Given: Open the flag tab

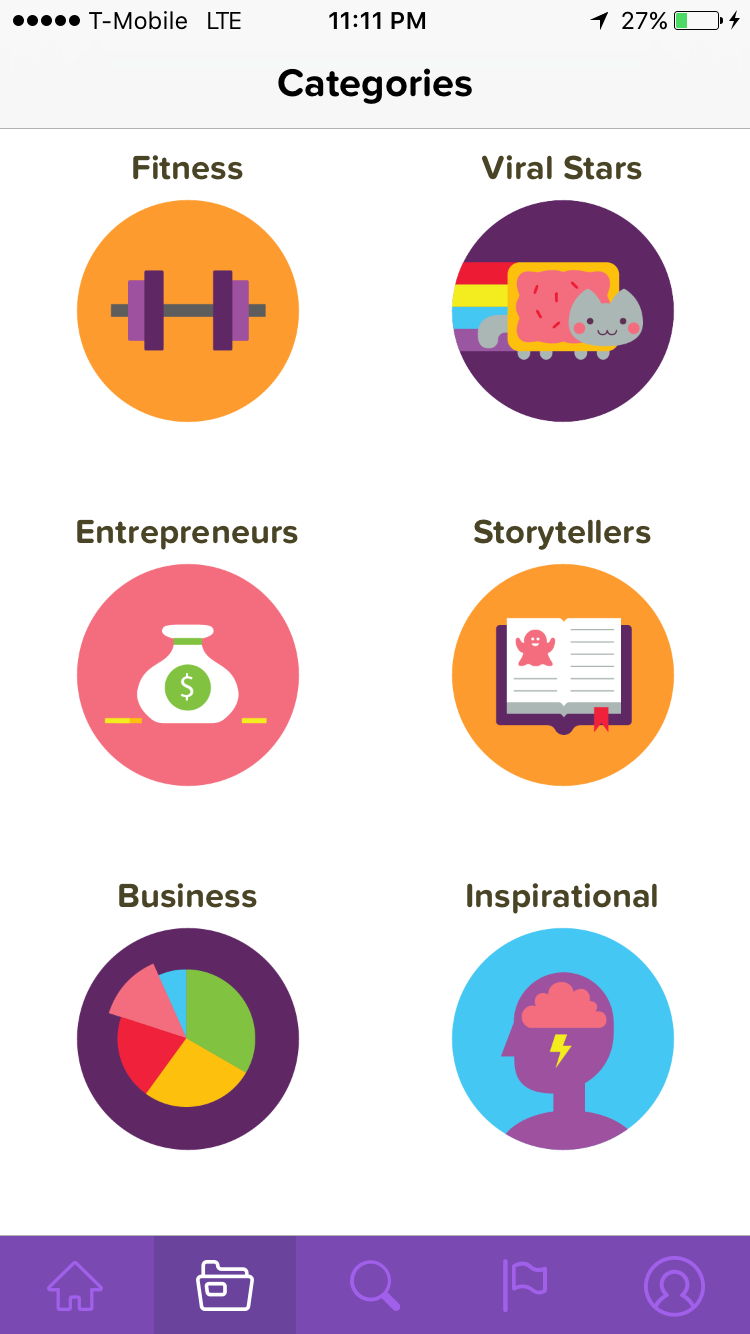Looking at the screenshot, I should 525,1285.
